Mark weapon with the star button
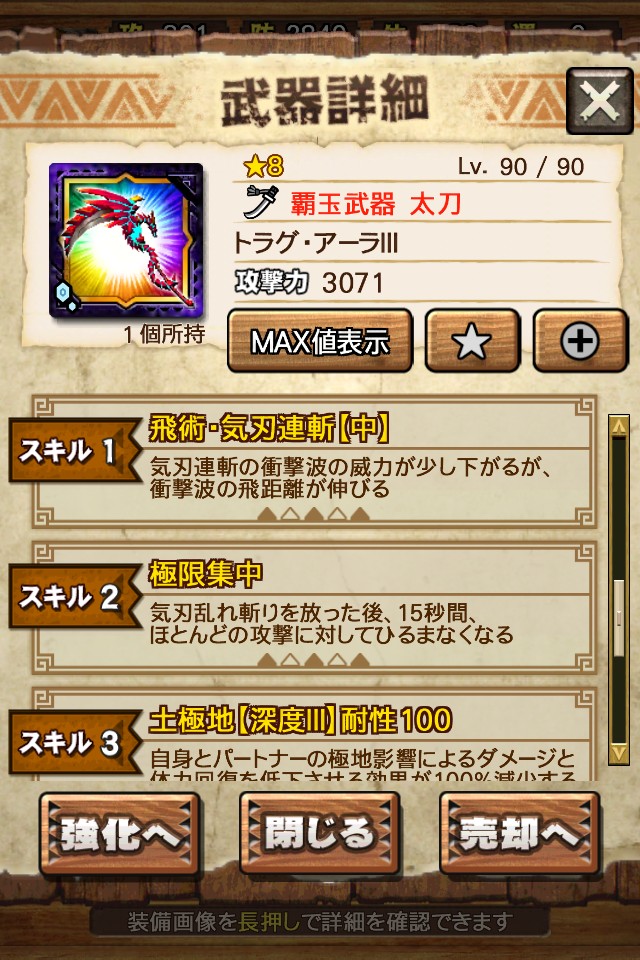 coord(472,342)
